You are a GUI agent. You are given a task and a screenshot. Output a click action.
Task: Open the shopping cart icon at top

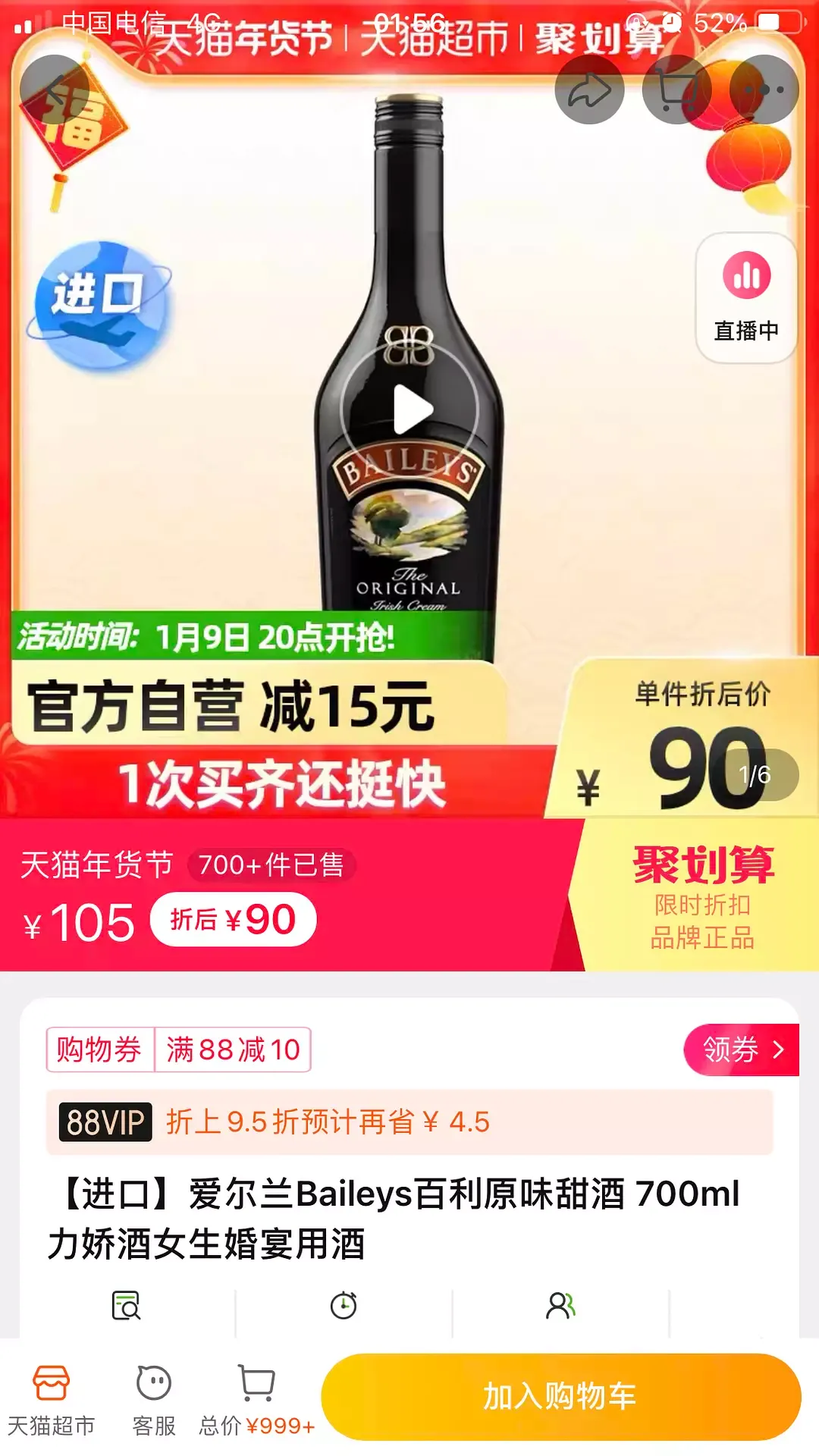(x=676, y=89)
